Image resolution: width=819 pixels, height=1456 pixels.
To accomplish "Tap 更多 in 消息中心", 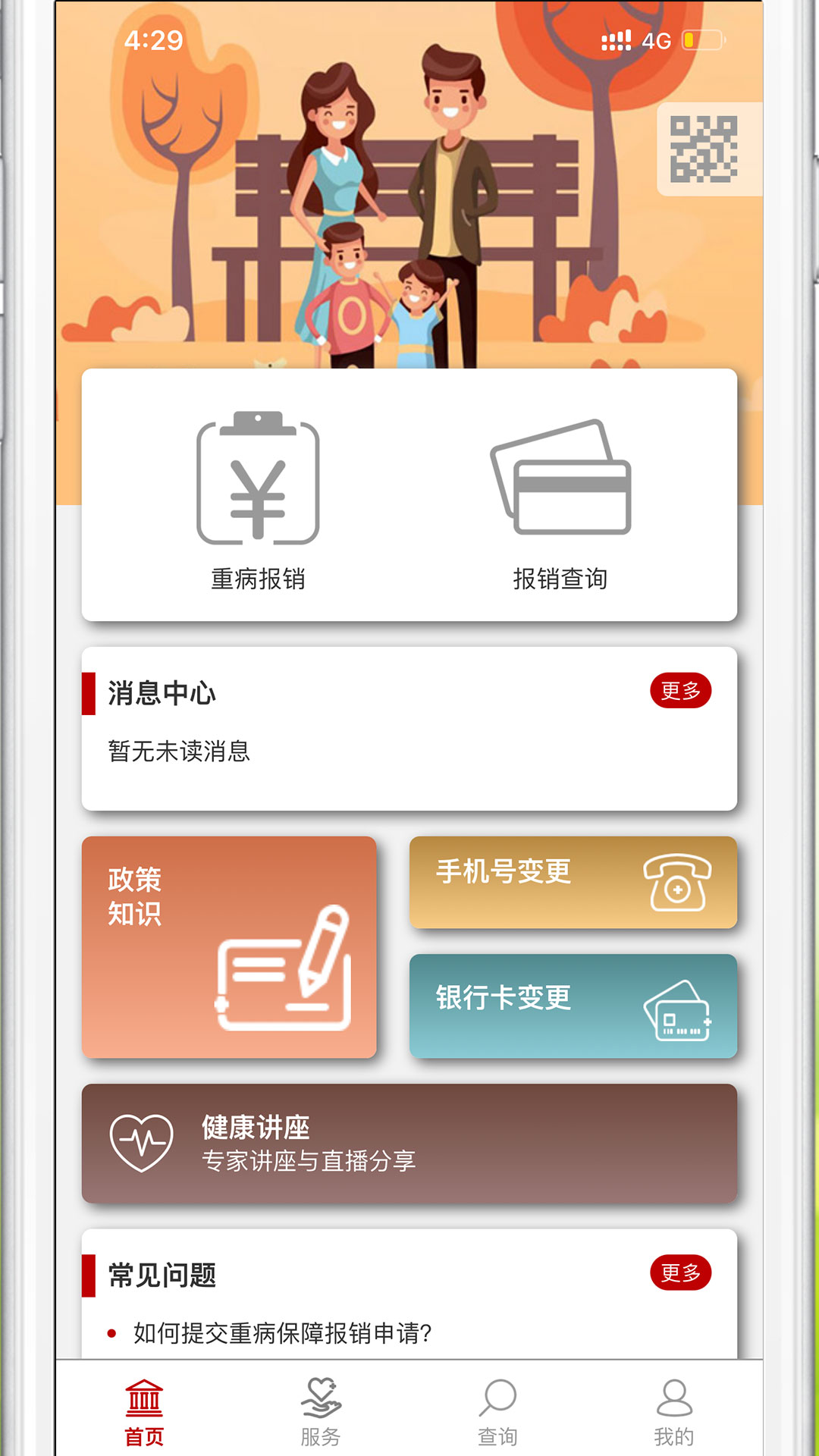I will click(x=680, y=690).
